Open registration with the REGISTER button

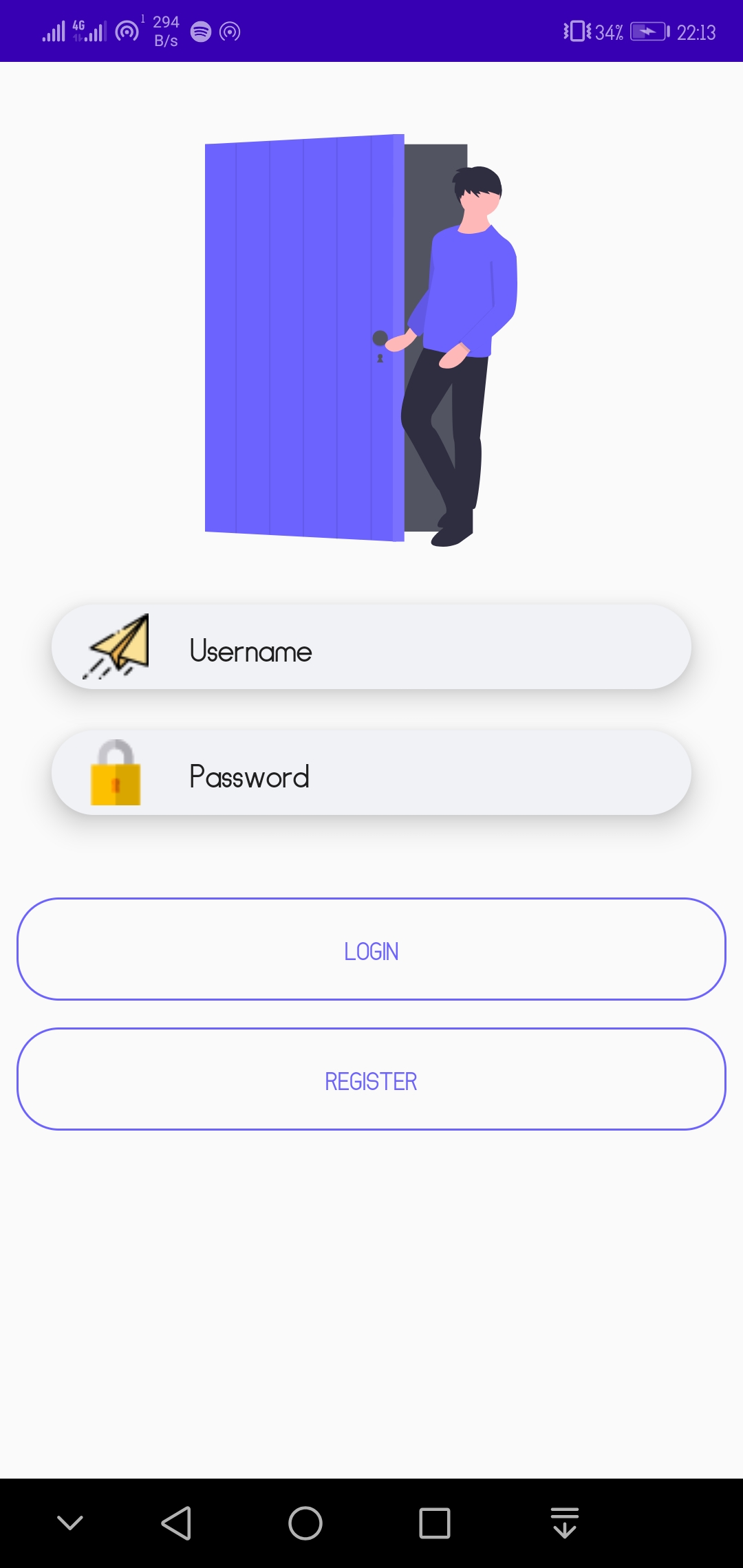[x=371, y=1080]
